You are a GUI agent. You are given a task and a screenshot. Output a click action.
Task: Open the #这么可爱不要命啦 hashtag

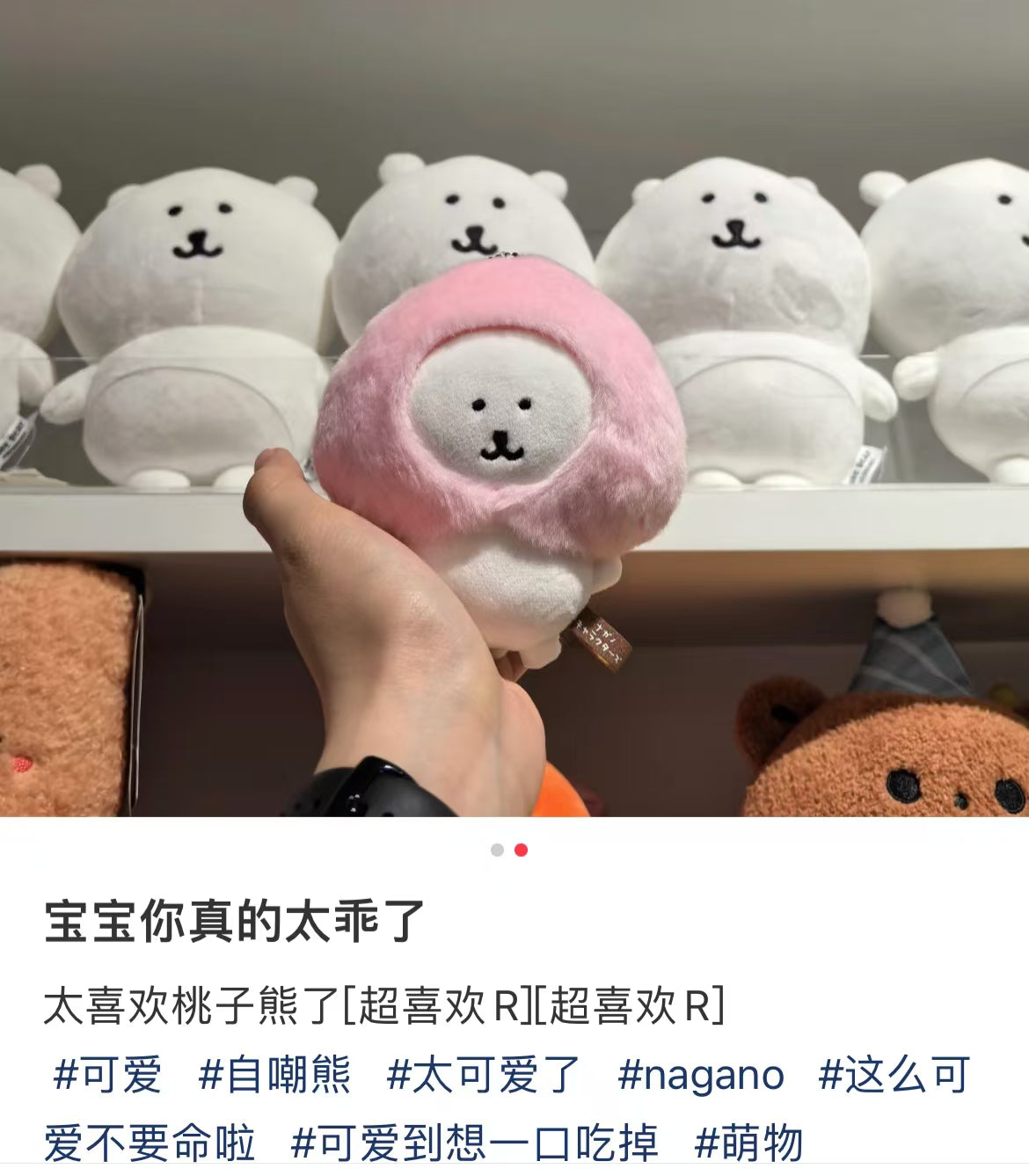point(893,1075)
